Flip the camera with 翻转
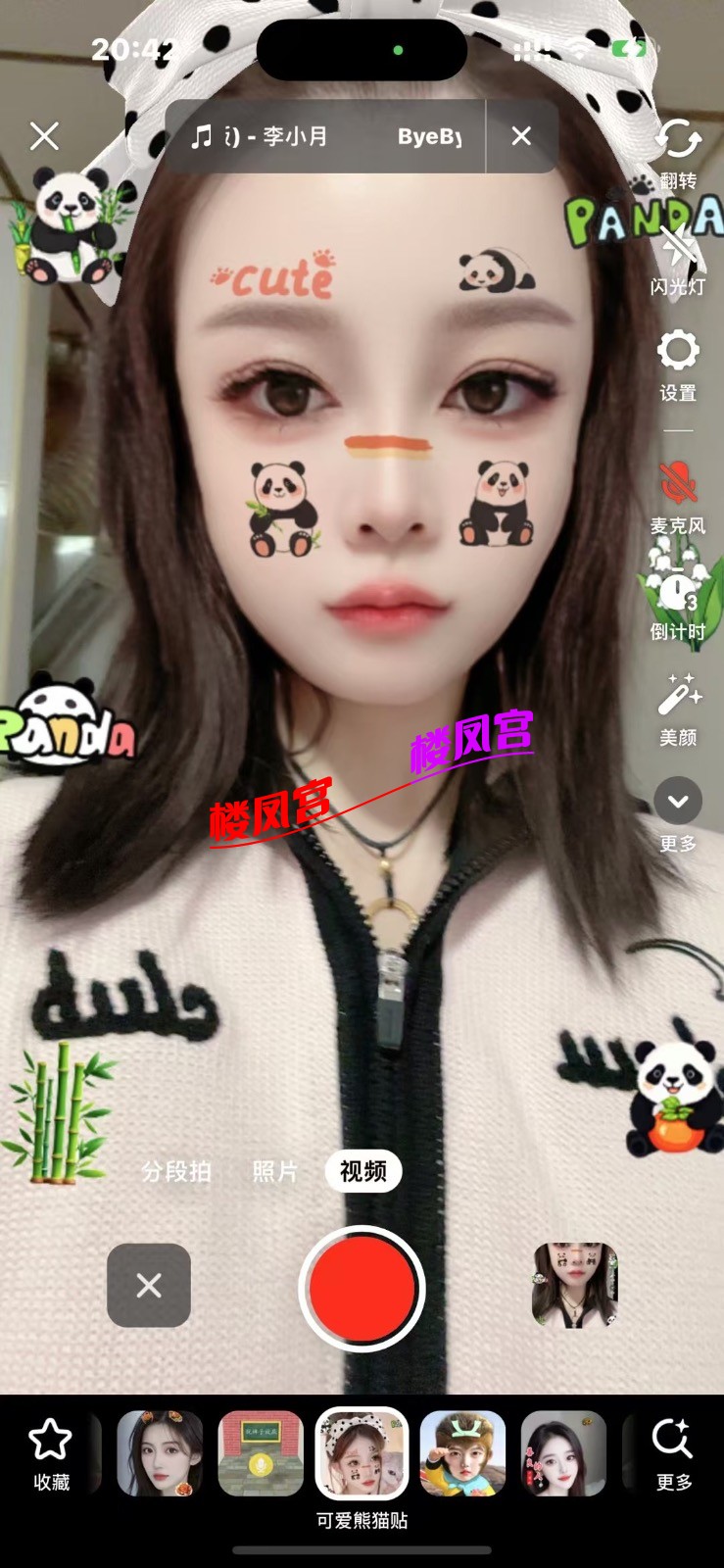Image resolution: width=724 pixels, height=1568 pixels. pos(678,151)
